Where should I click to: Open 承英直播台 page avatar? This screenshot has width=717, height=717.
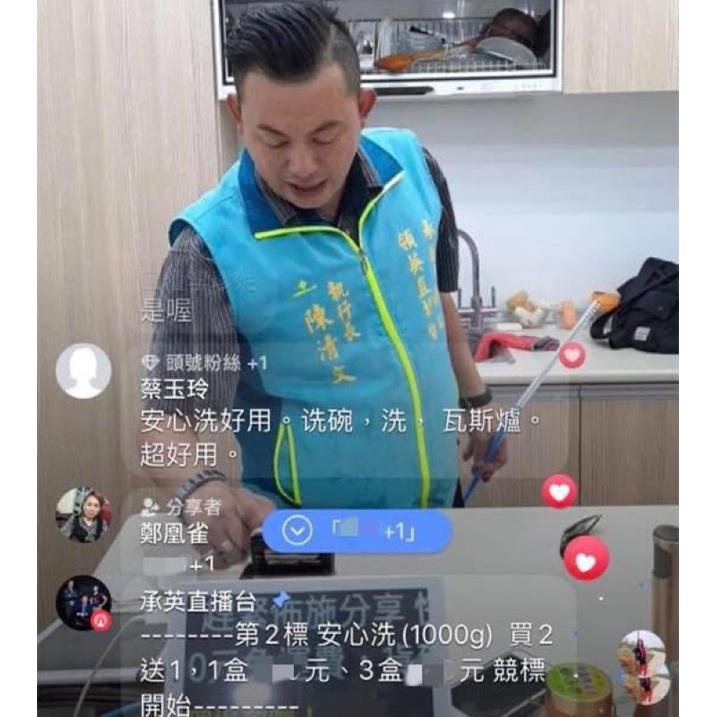pyautogui.click(x=83, y=602)
